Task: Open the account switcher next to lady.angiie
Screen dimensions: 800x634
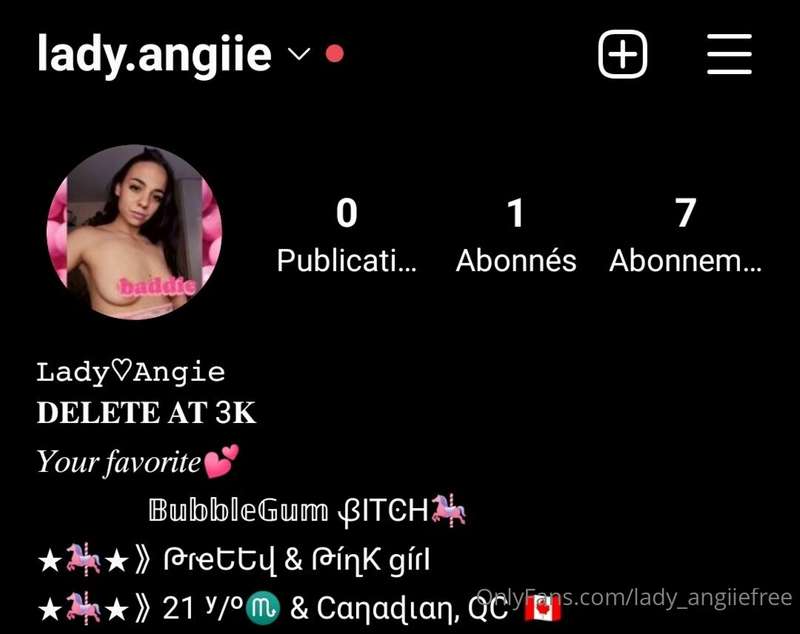Action: tap(299, 55)
